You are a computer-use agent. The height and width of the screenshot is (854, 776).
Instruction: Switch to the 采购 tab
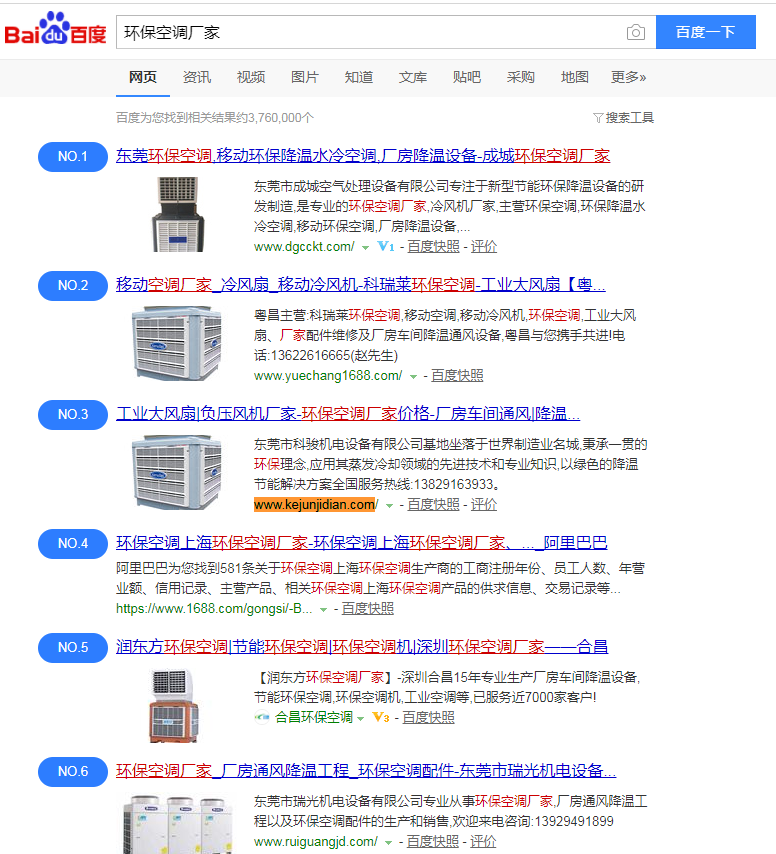521,77
